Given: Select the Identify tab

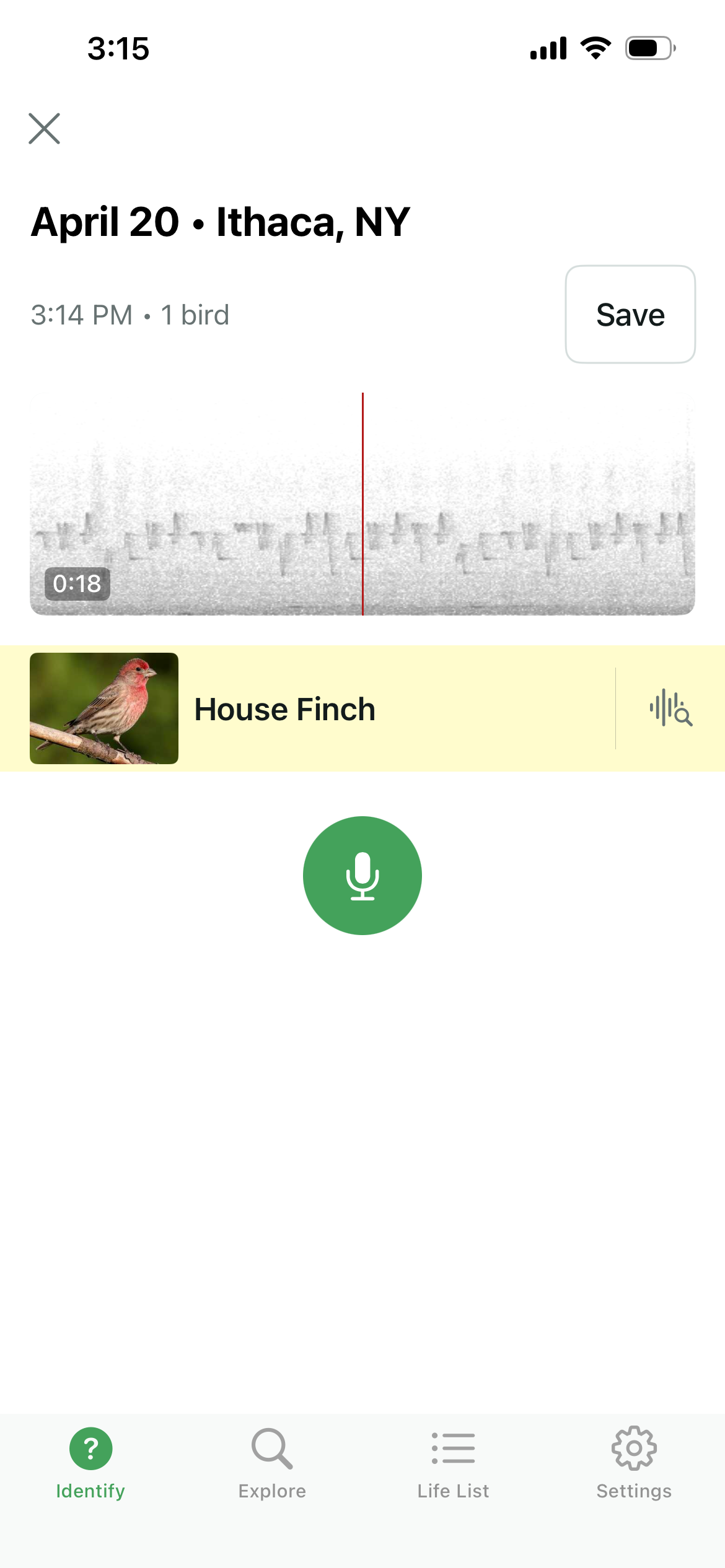Looking at the screenshot, I should tap(90, 1463).
